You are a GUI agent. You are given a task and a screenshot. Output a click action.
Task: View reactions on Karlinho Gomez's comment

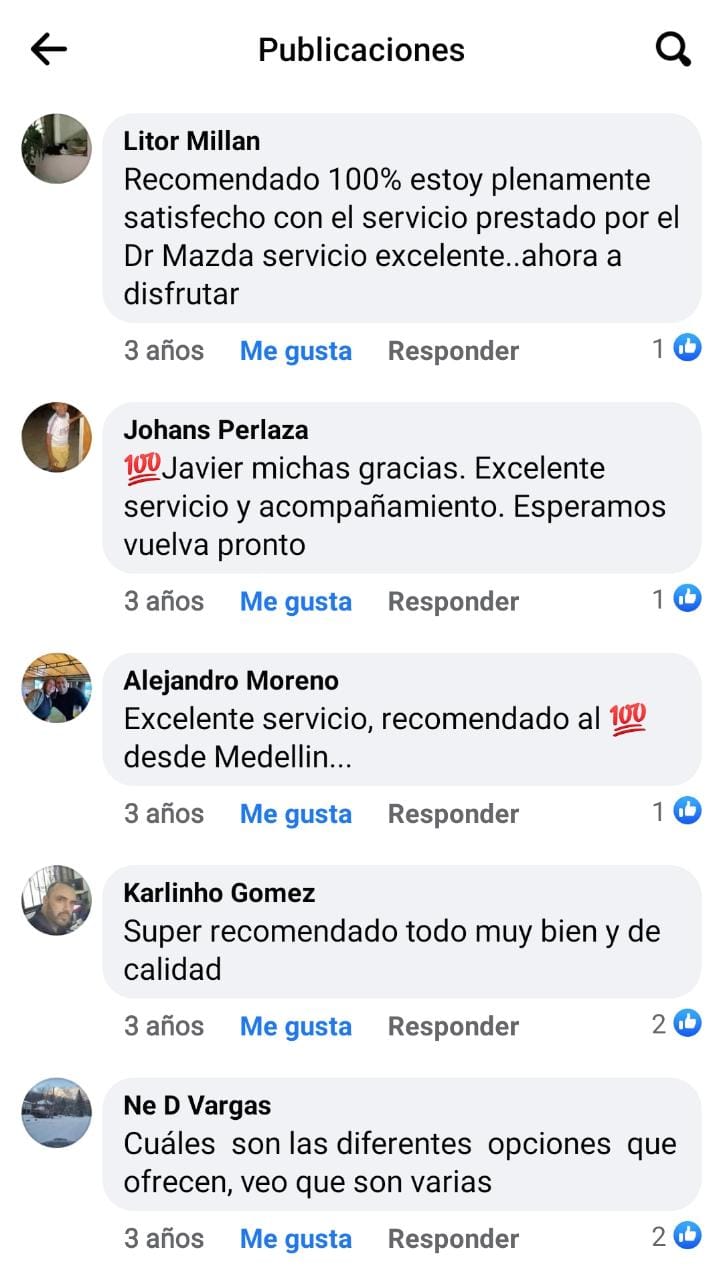pos(676,1023)
